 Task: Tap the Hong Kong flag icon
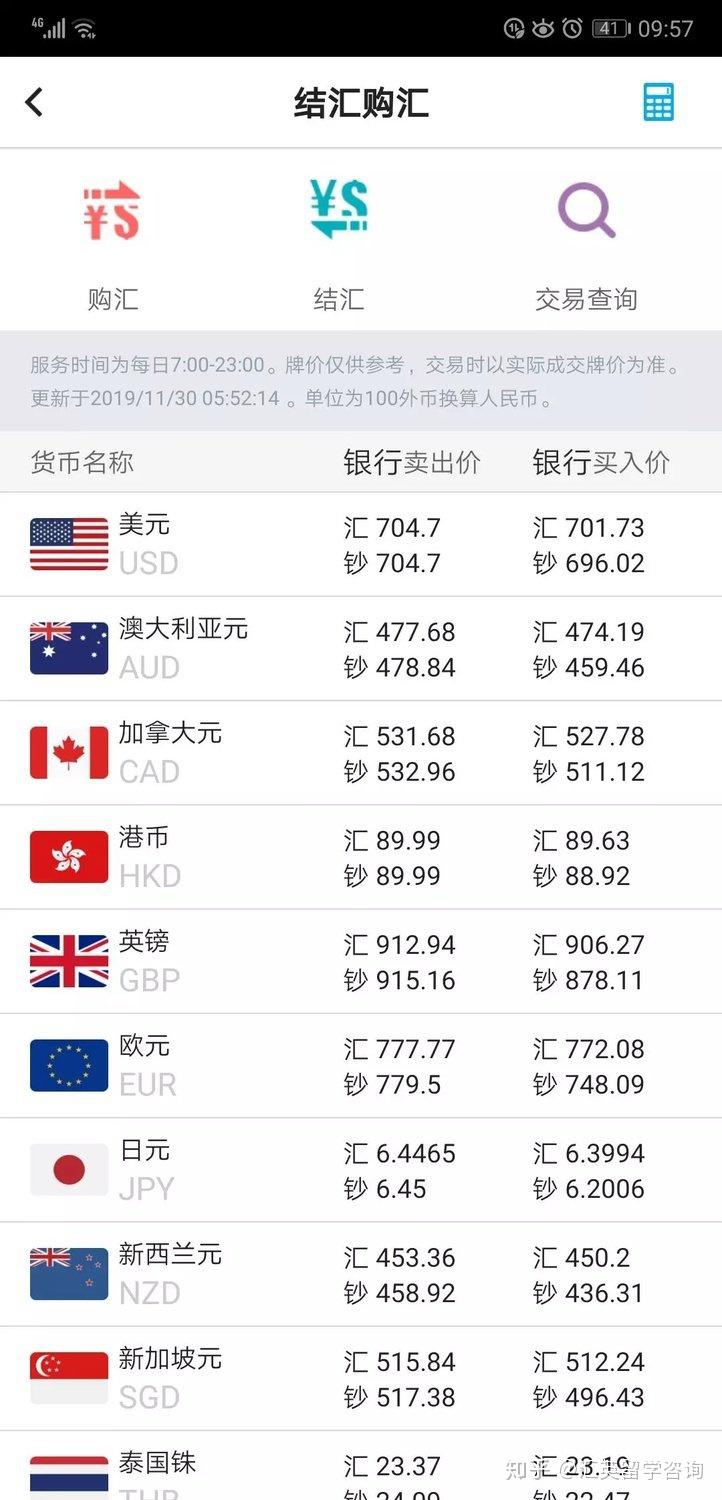(68, 855)
